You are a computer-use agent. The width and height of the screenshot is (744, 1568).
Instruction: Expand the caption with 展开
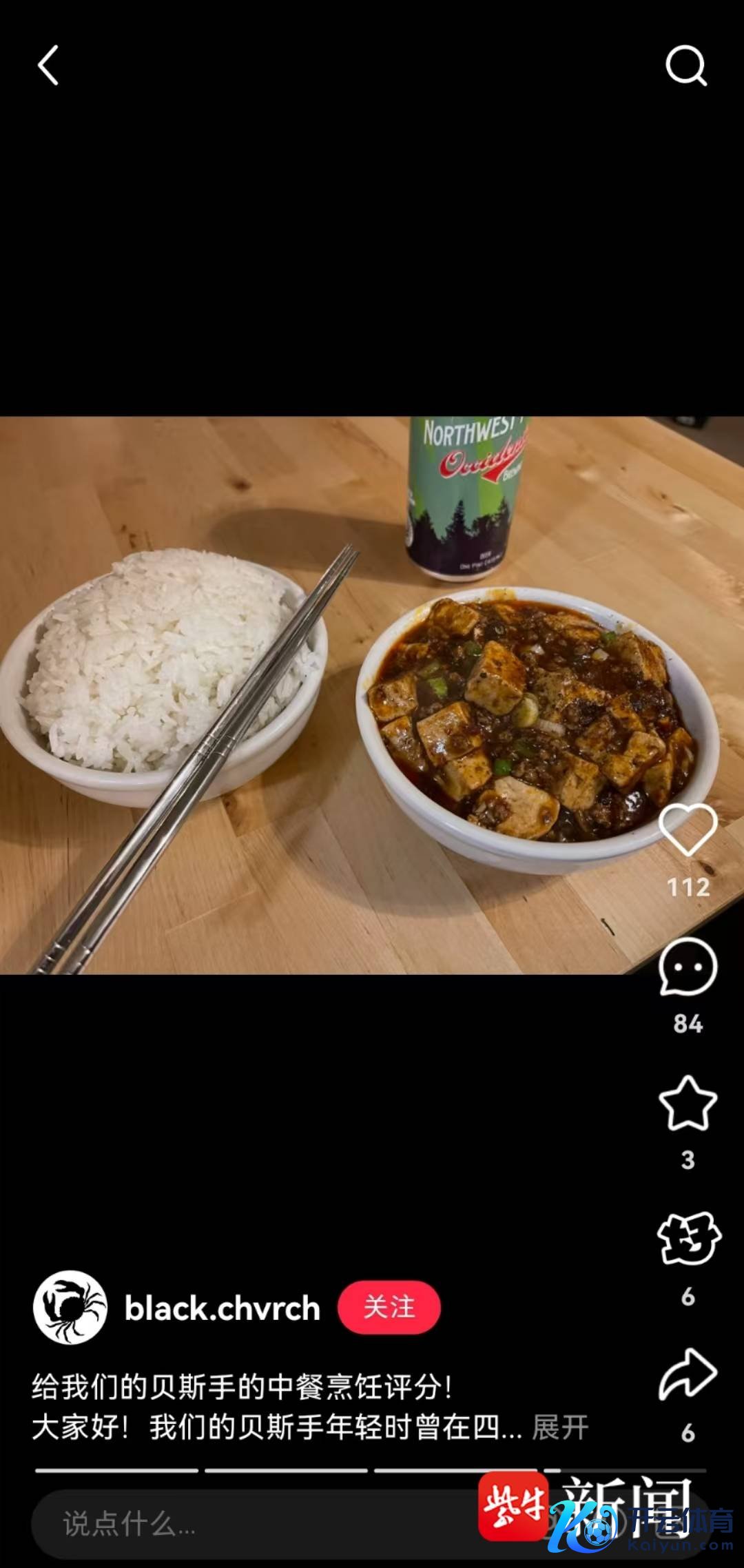point(560,1427)
